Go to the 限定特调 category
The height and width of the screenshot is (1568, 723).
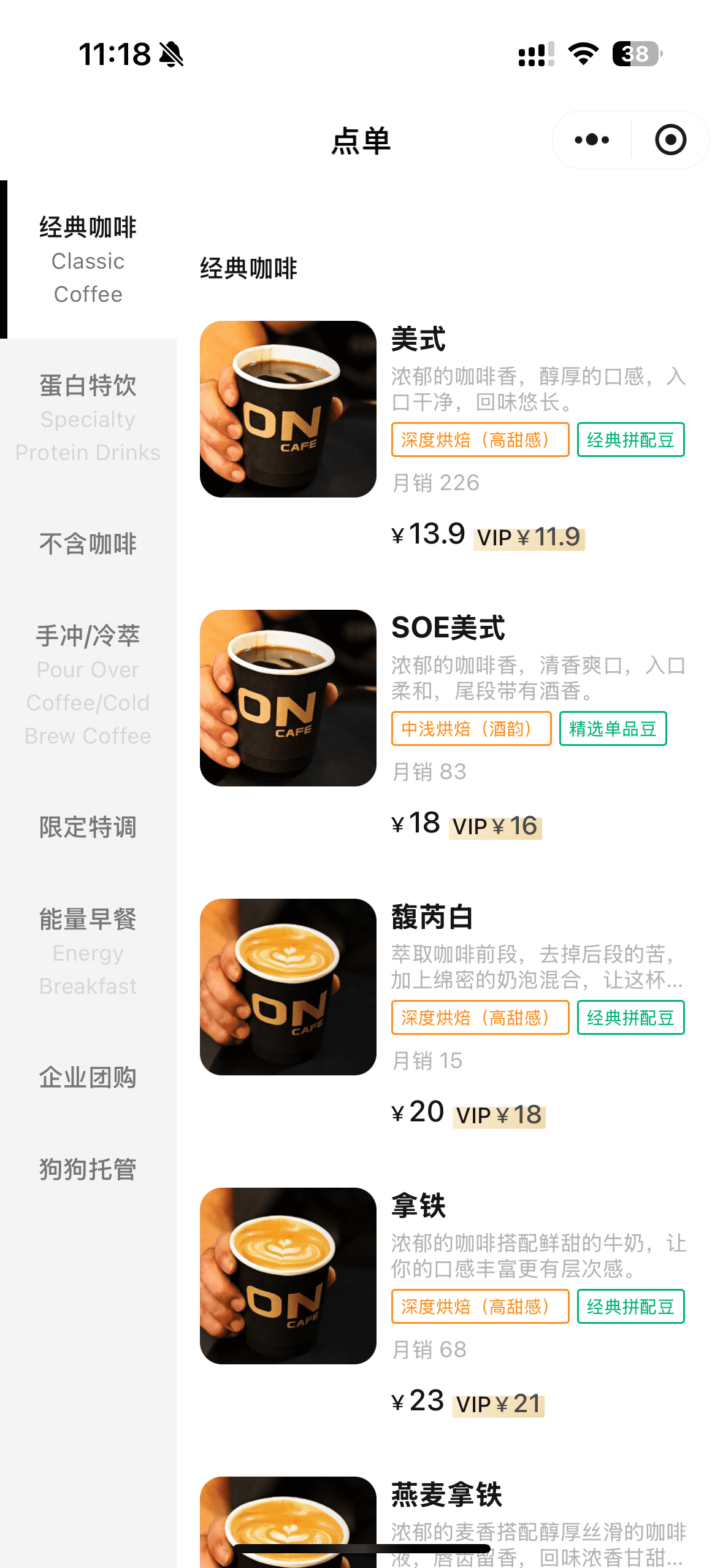tap(88, 827)
